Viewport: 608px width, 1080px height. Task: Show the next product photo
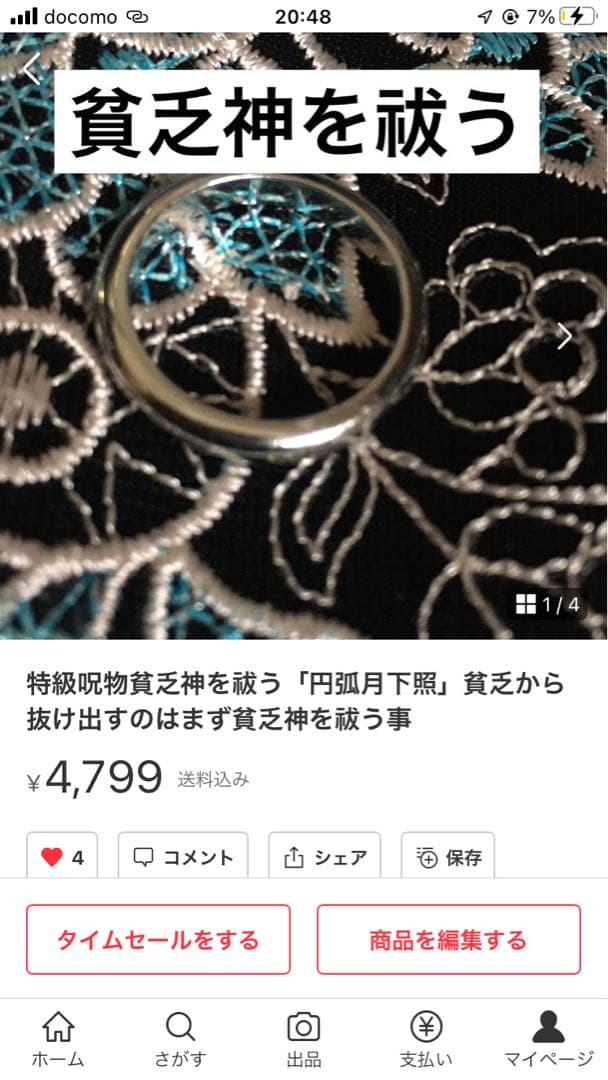pos(565,336)
